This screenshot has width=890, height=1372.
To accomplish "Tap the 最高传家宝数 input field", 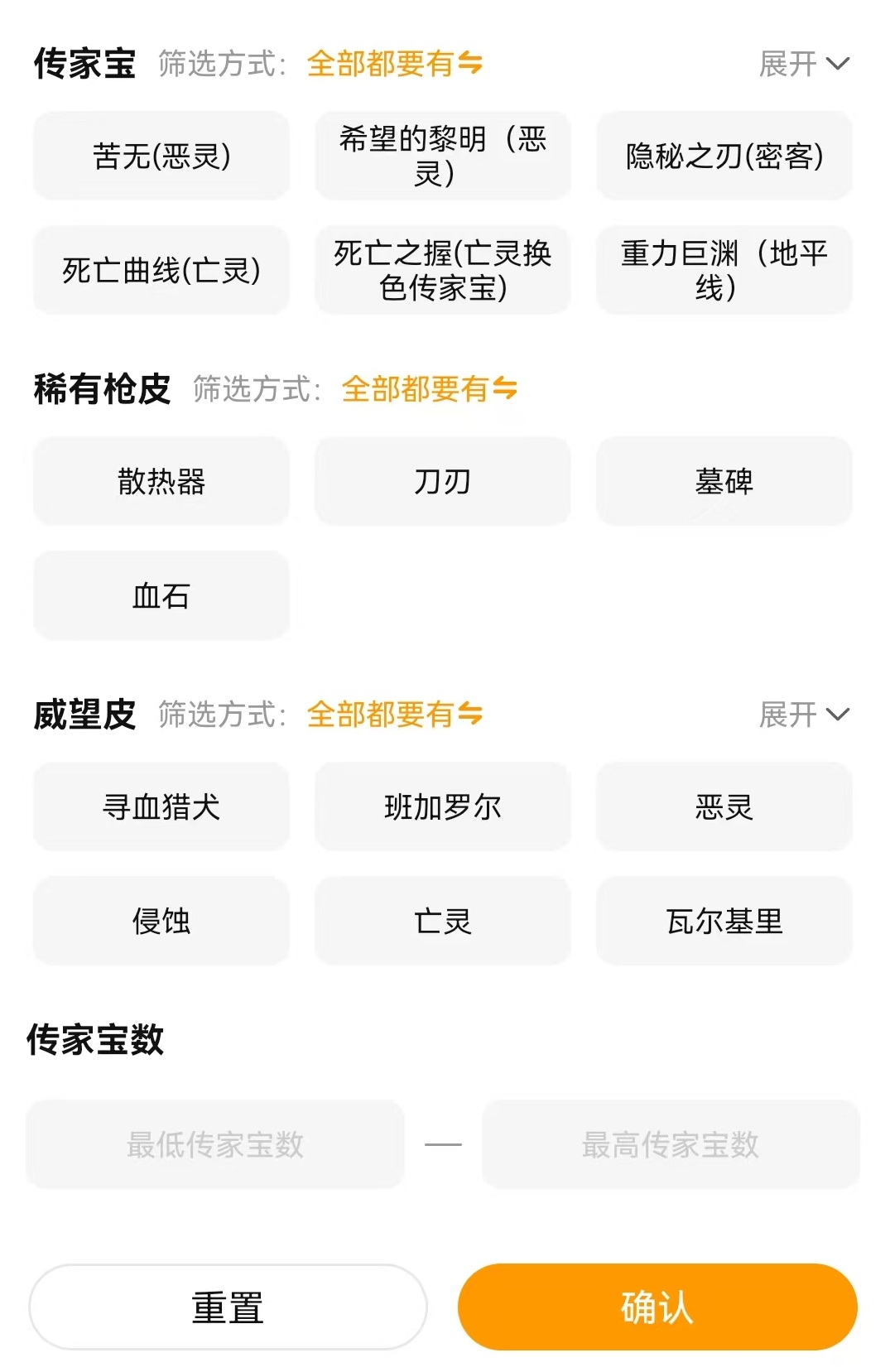I will click(671, 1144).
